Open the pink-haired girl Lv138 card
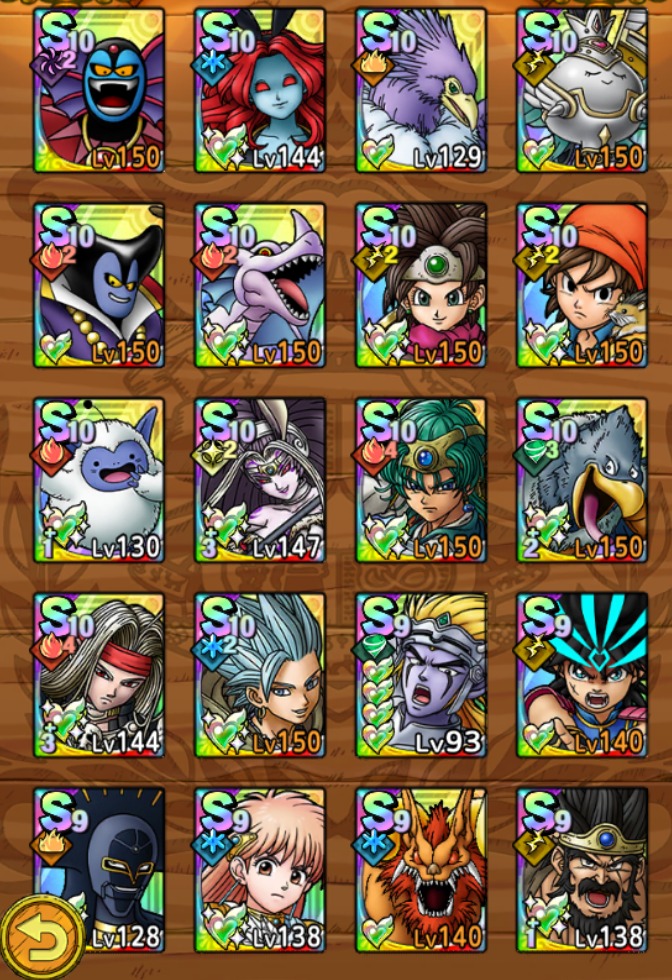Screen dimensions: 672x980 click(260, 868)
